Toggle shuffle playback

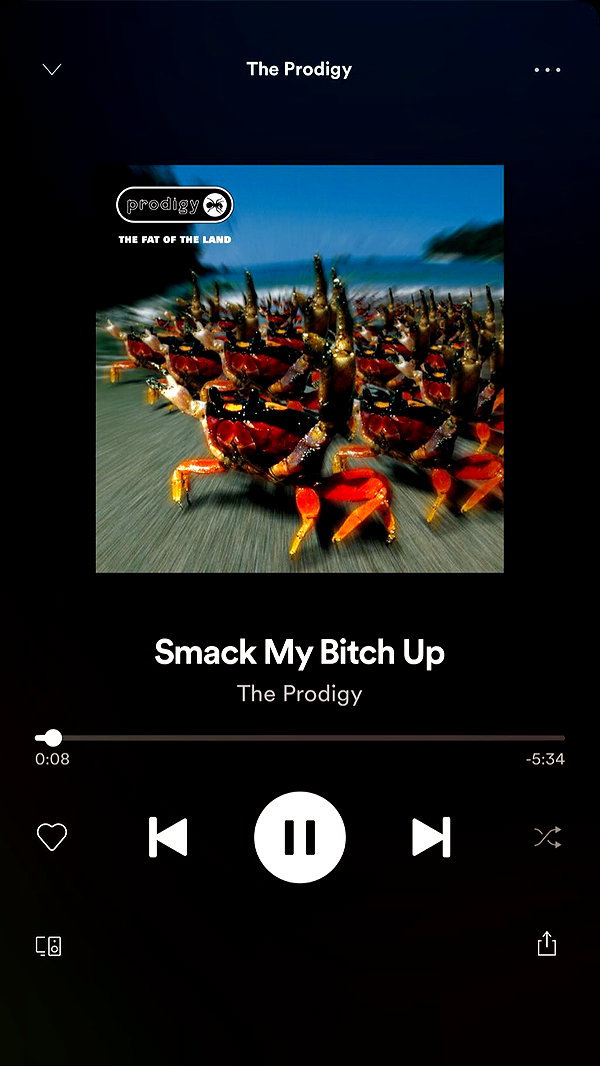pos(548,837)
